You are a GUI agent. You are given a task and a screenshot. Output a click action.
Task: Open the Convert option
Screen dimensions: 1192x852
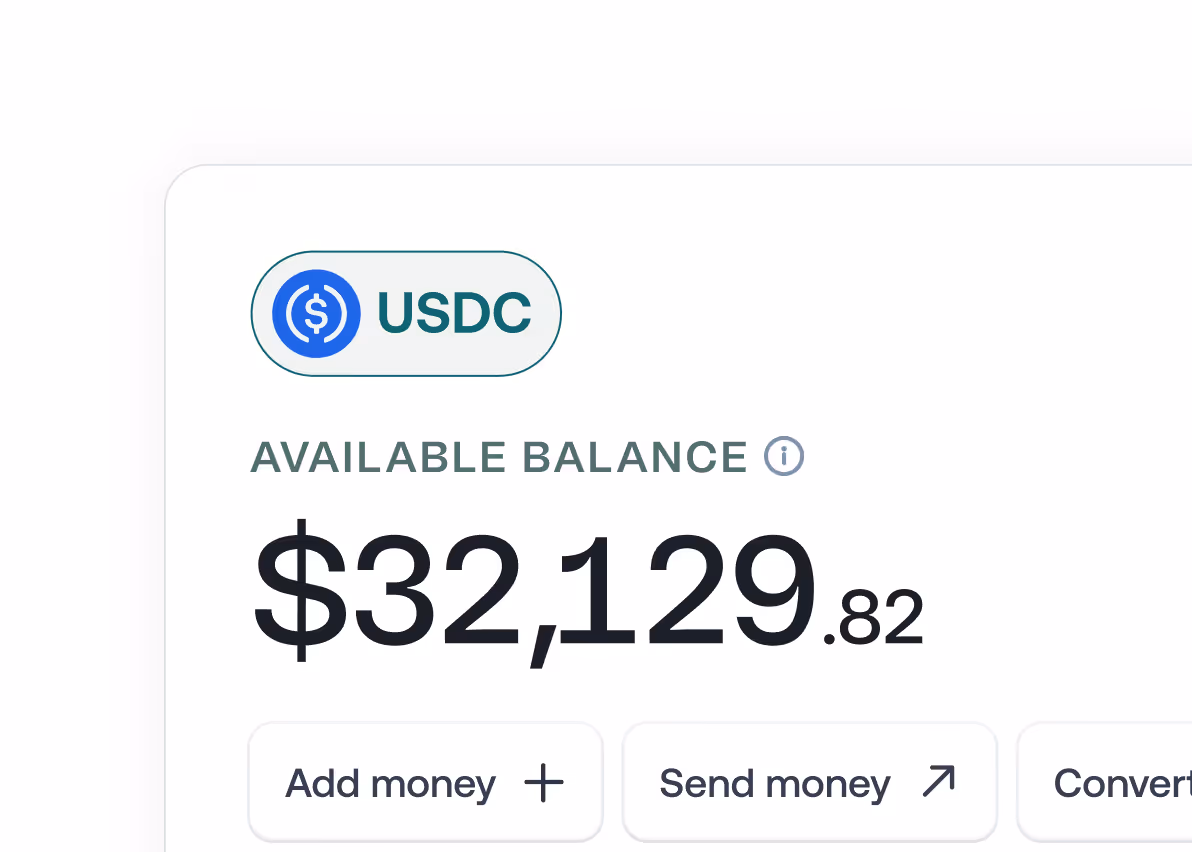coord(1105,782)
